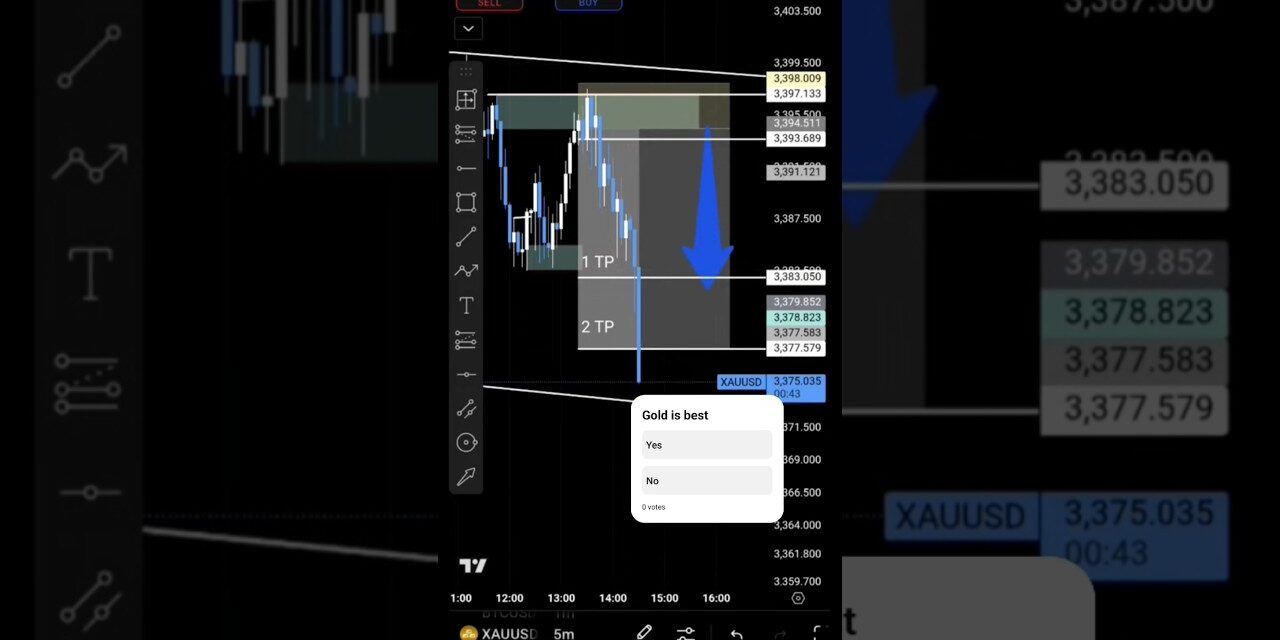Open the XAUUSD symbol selector

pyautogui.click(x=500, y=633)
